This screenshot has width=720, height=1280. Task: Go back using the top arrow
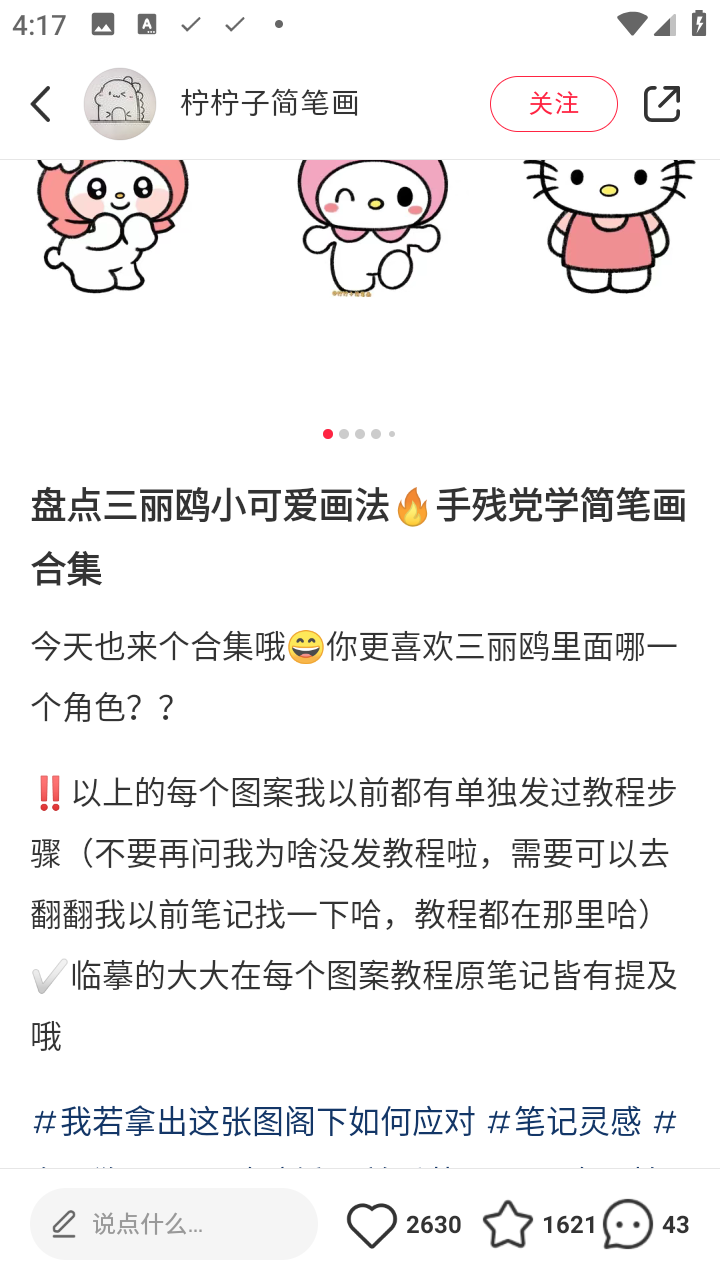click(x=41, y=104)
